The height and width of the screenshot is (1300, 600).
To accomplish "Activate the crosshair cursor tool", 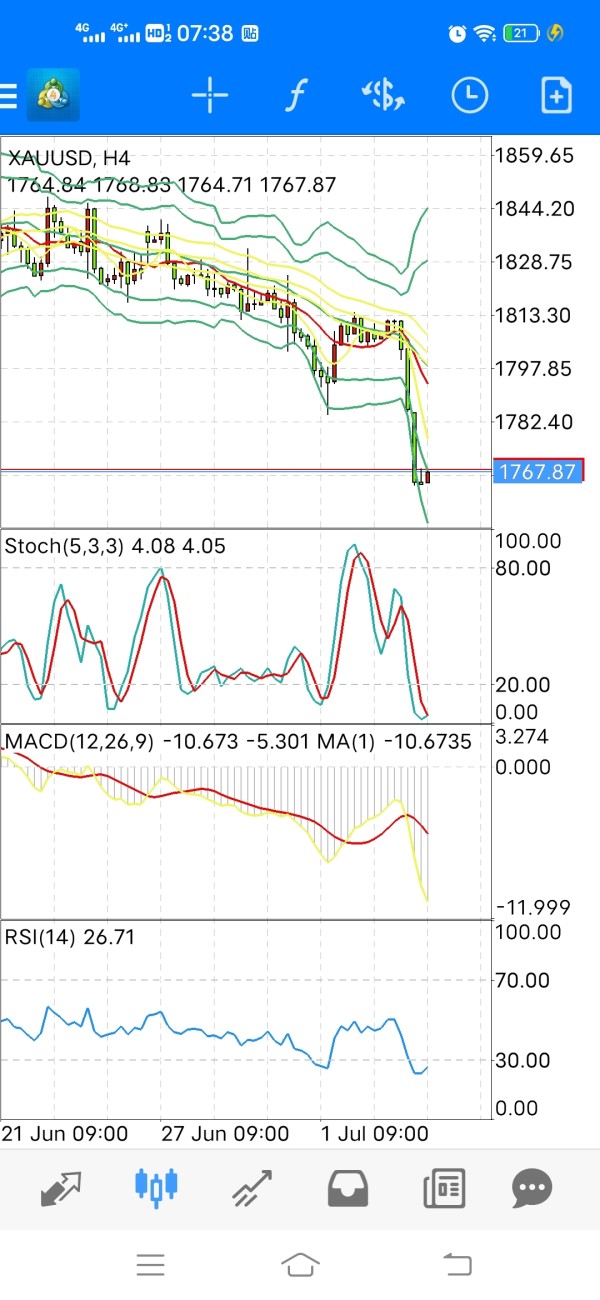I will click(x=210, y=96).
